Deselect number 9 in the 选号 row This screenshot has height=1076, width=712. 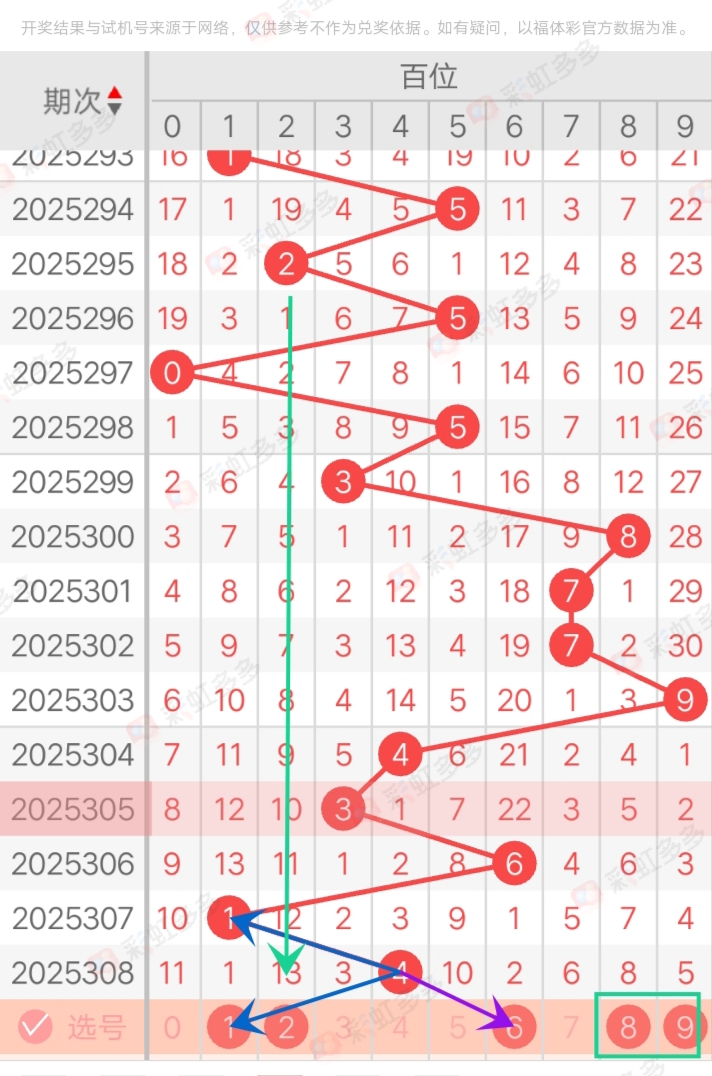pyautogui.click(x=685, y=1027)
